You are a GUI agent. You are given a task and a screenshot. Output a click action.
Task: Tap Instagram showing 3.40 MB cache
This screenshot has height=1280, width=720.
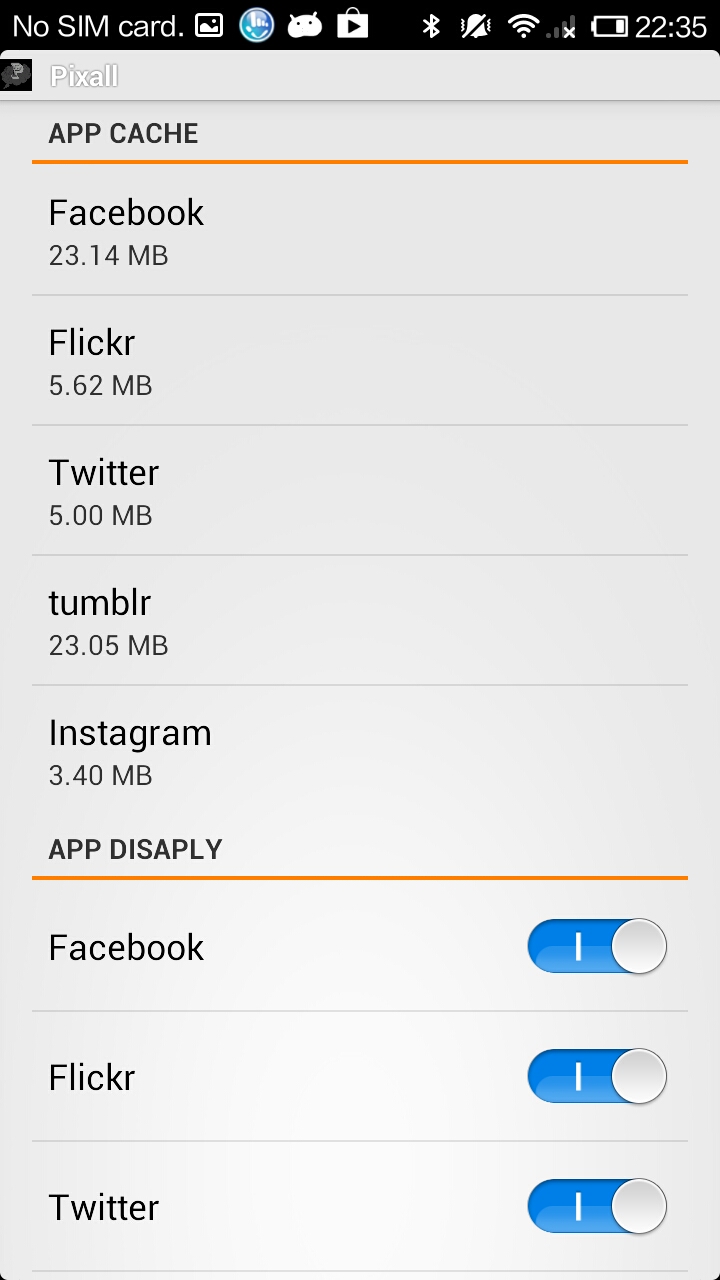pyautogui.click(x=360, y=750)
